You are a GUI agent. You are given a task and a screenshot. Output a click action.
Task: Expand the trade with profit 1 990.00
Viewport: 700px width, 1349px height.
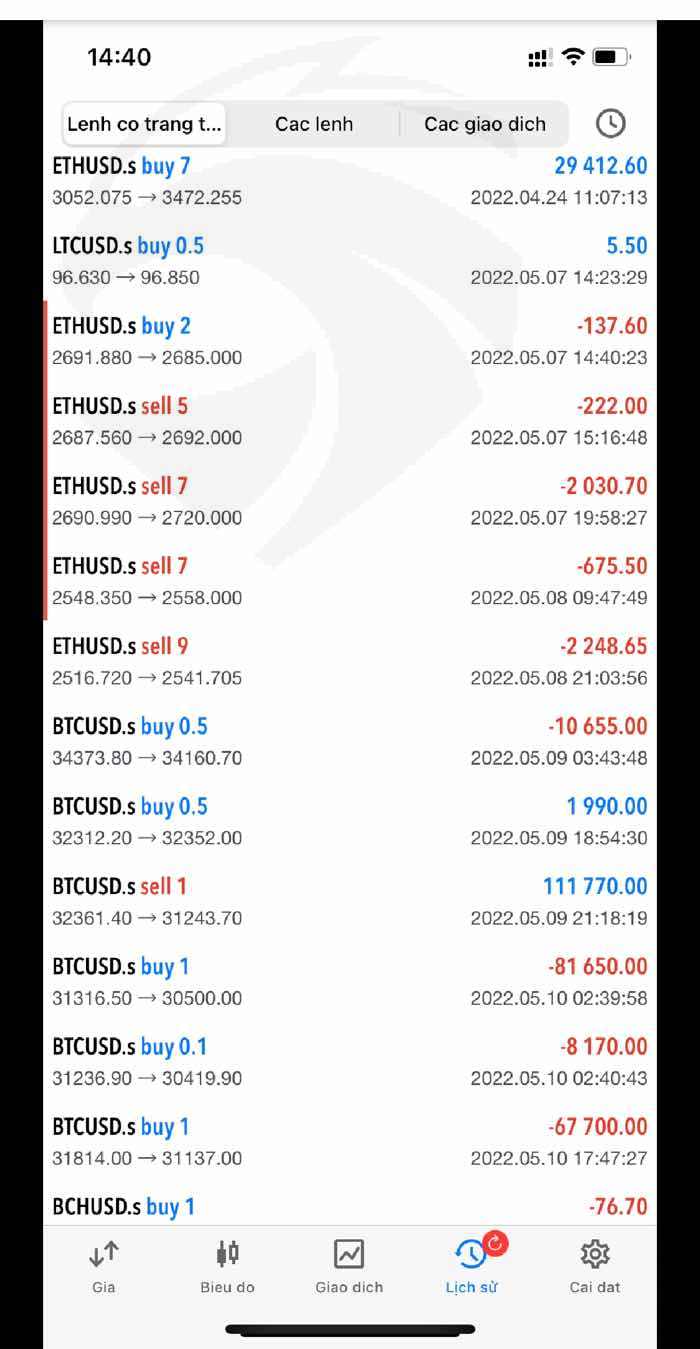pos(349,821)
